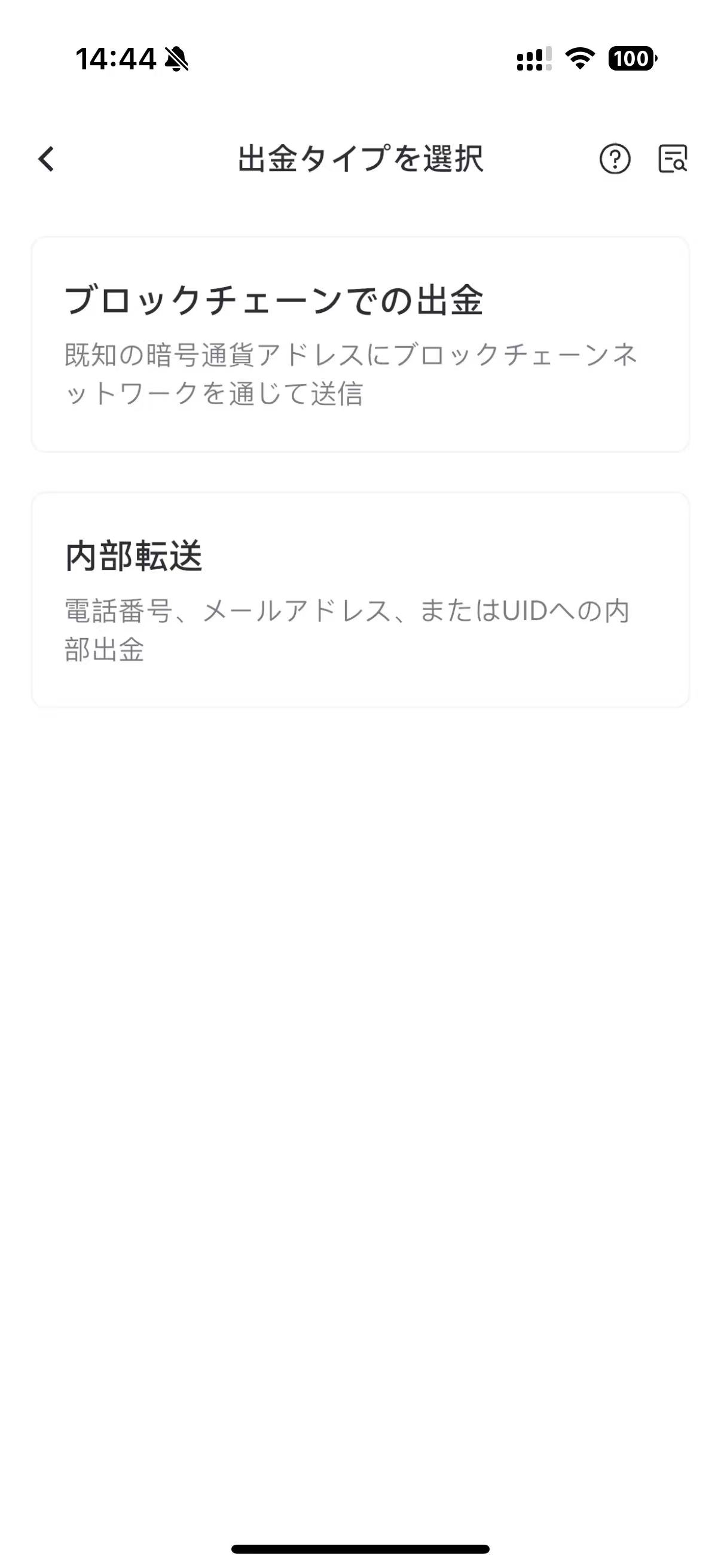Choose the 内部転送 option
Image resolution: width=721 pixels, height=1568 pixels.
pyautogui.click(x=360, y=600)
